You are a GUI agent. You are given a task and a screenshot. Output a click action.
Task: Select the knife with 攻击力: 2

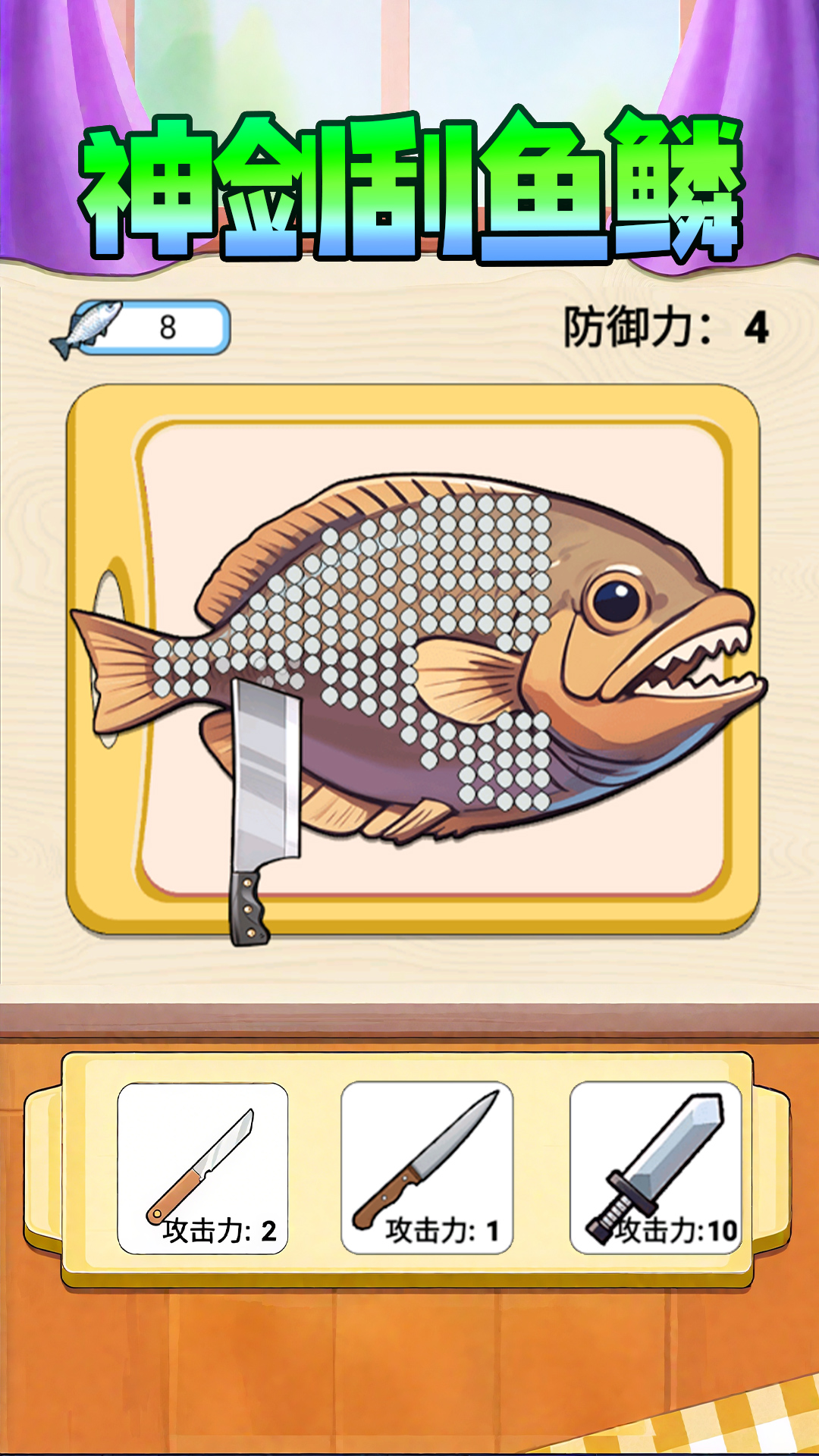(x=202, y=1168)
